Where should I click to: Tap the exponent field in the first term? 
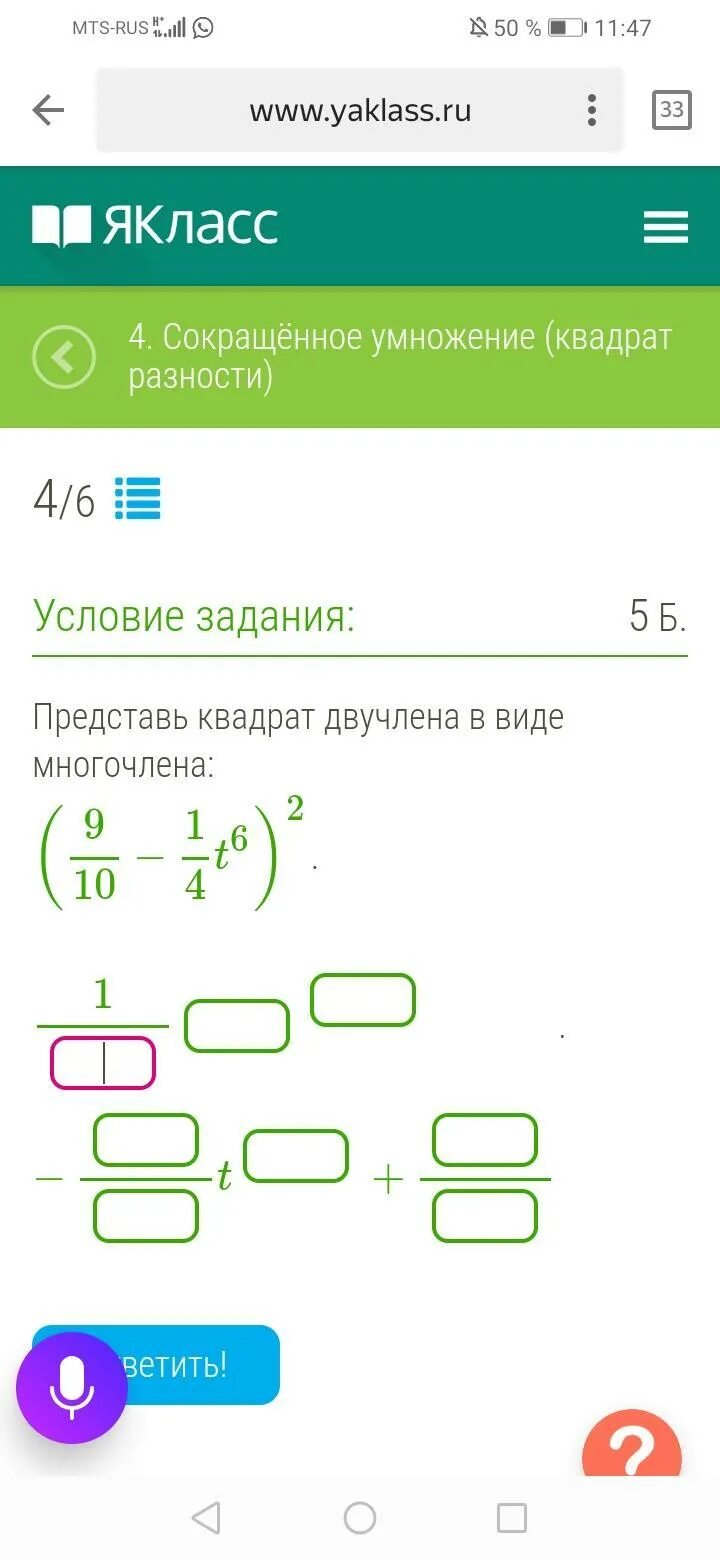click(363, 1000)
